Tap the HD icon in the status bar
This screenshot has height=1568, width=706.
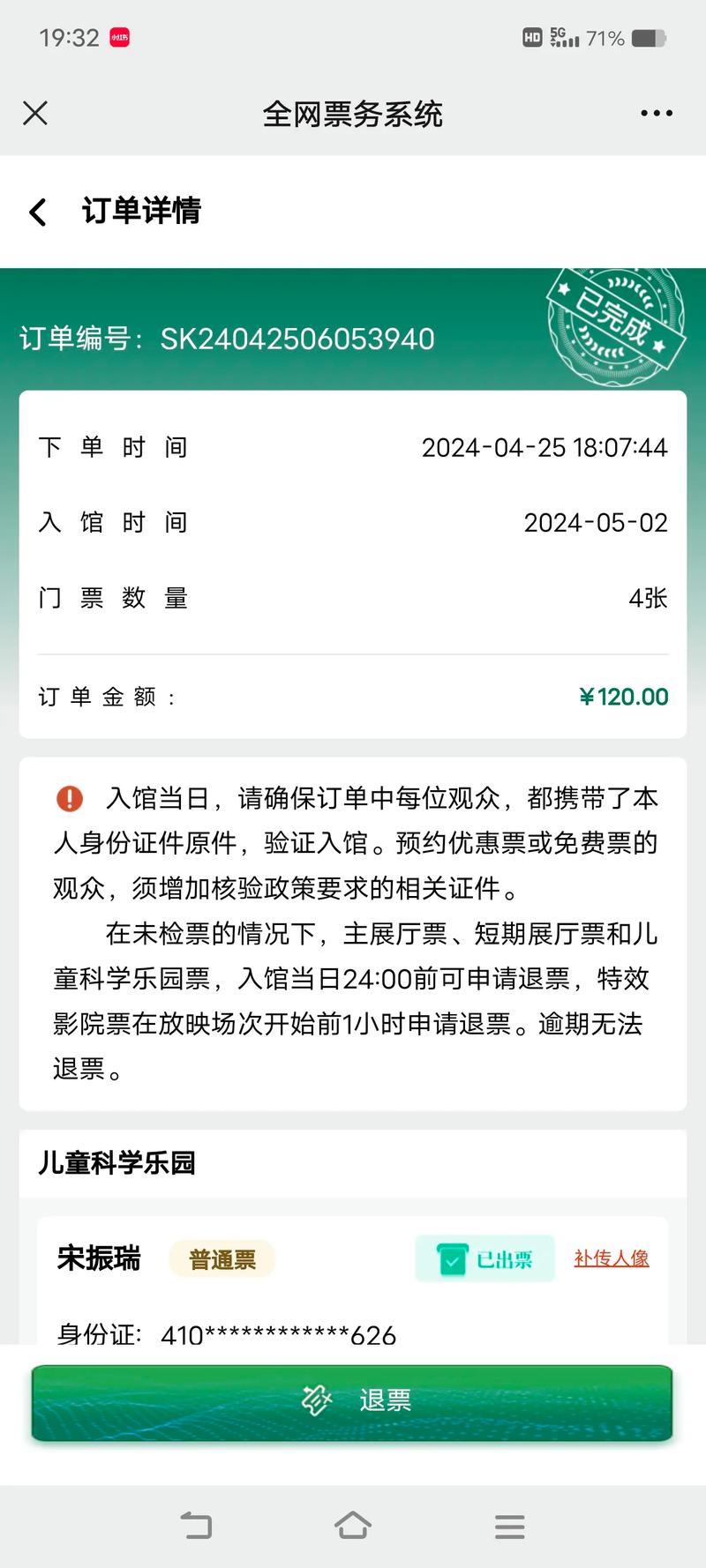(531, 38)
